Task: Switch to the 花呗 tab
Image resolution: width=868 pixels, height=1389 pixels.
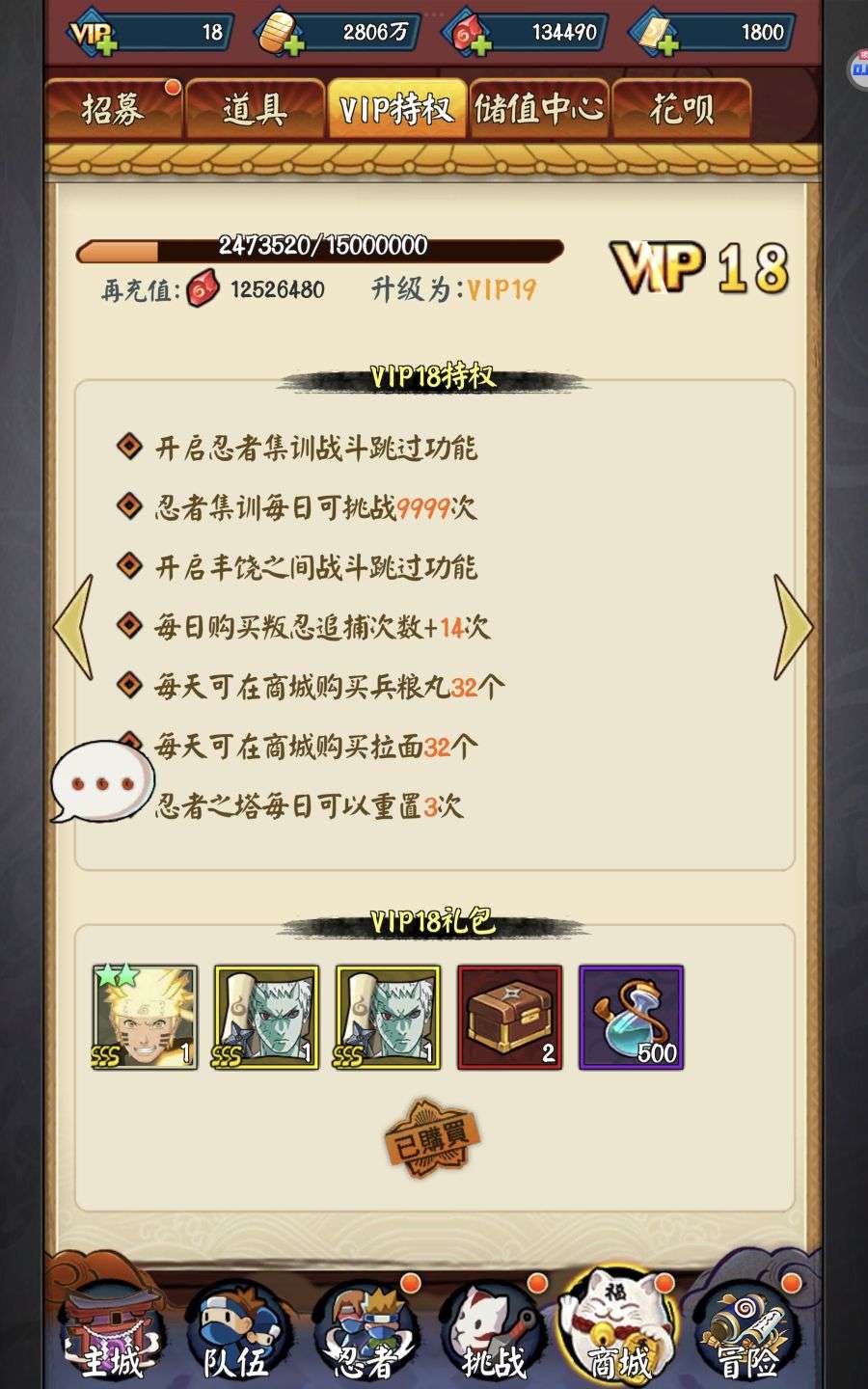Action: point(681,108)
